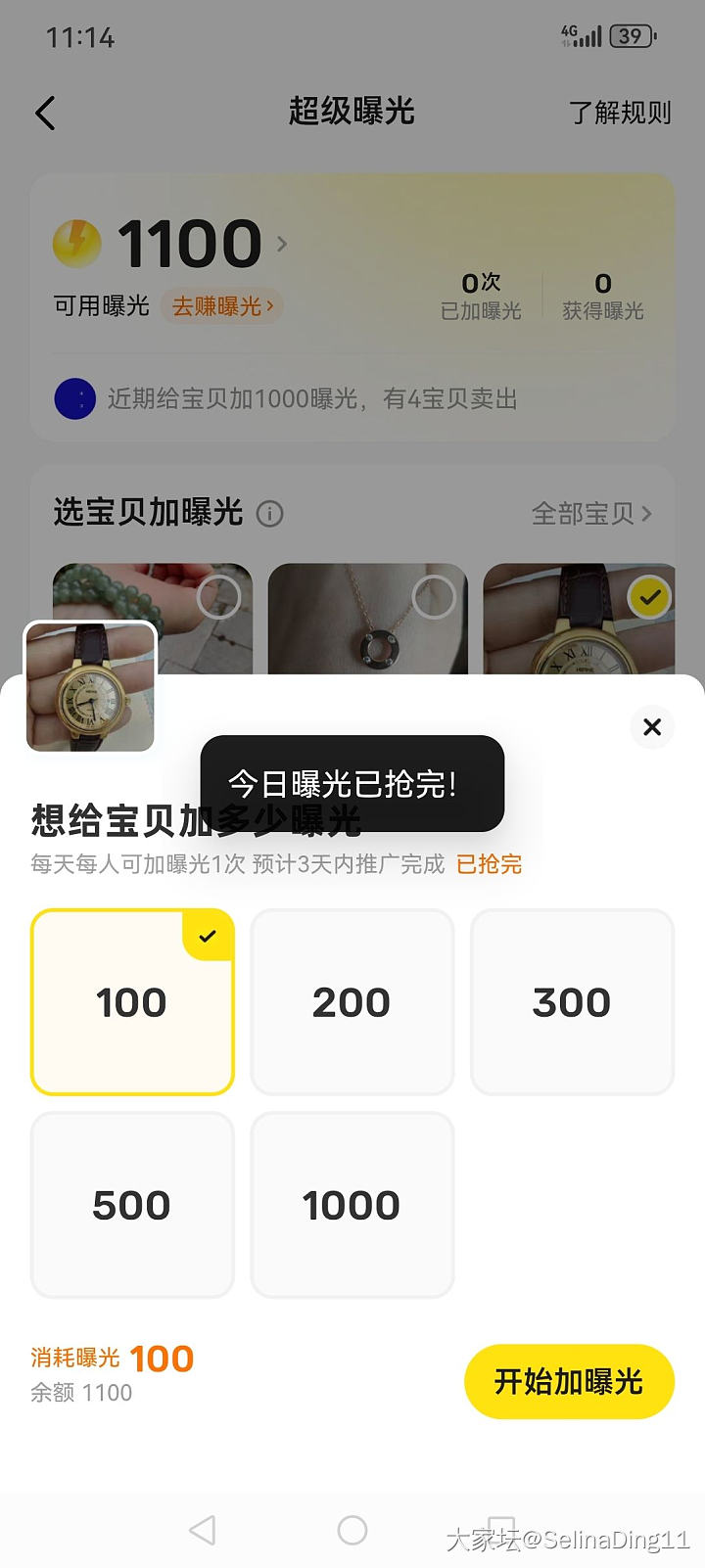Pick the 300 exposure option
The image size is (705, 1568).
[x=572, y=1002]
